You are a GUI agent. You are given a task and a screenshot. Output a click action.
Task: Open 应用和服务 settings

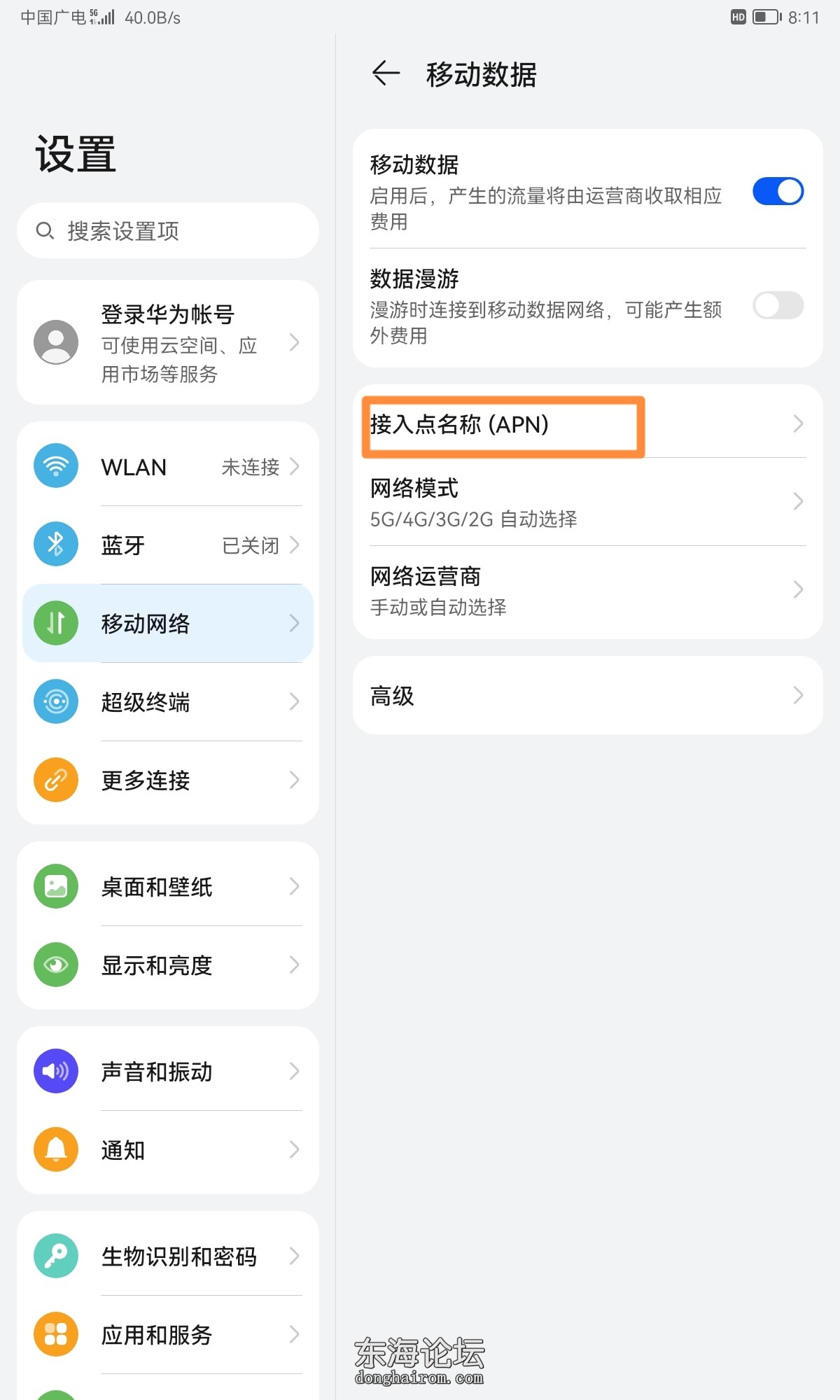[168, 1335]
